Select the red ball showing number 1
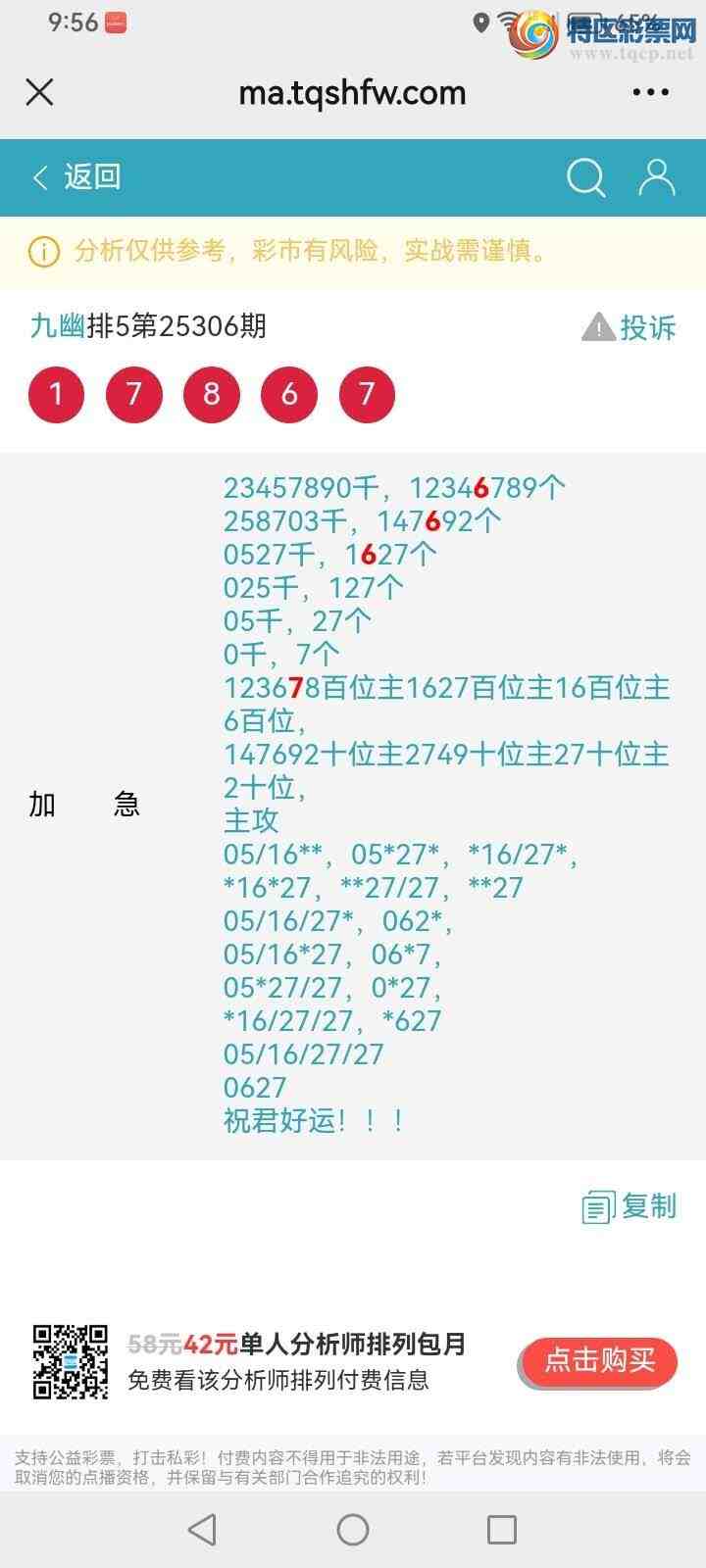Image resolution: width=706 pixels, height=1568 pixels. 57,394
